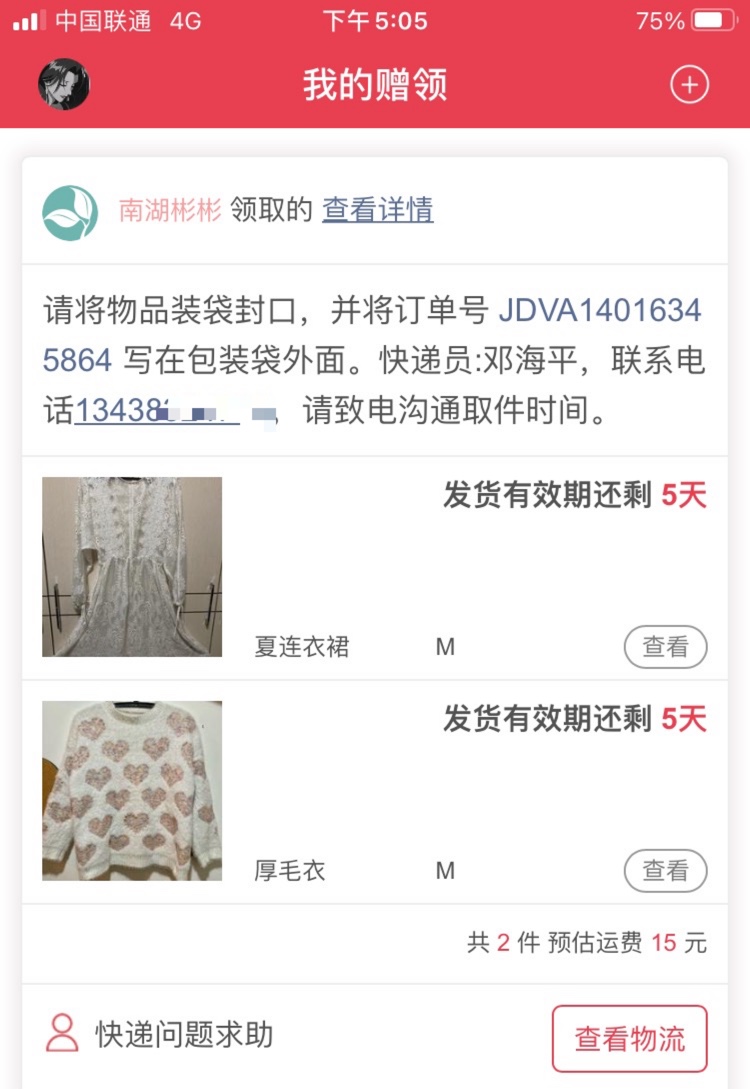This screenshot has width=750, height=1089.
Task: Tap the plus icon in header
Action: pos(689,85)
